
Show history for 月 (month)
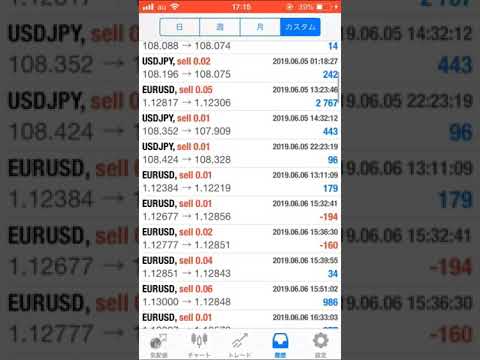[260, 27]
